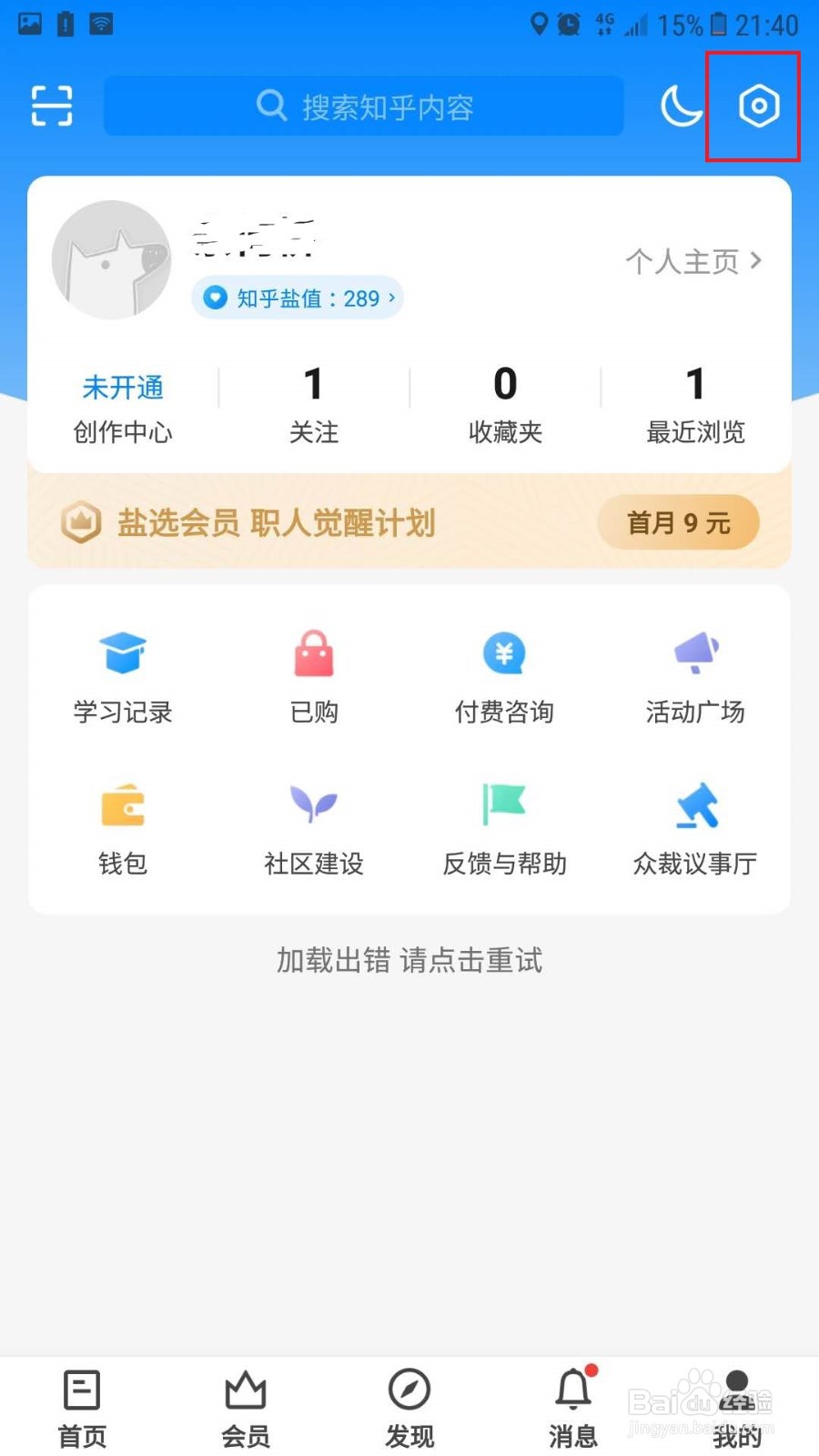
Task: Switch to the 首页 home tab
Action: [82, 1409]
